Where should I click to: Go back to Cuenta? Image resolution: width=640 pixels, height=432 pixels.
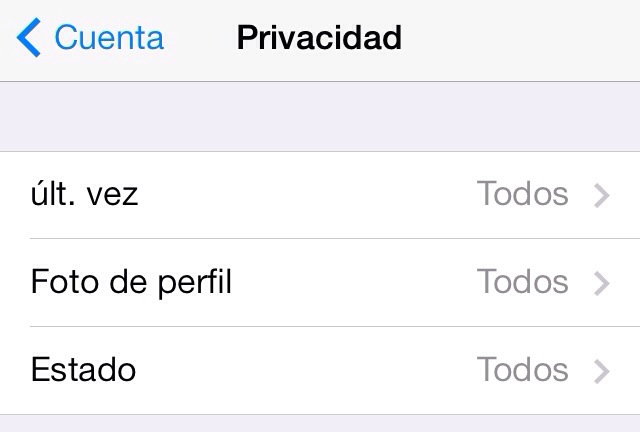pos(90,38)
